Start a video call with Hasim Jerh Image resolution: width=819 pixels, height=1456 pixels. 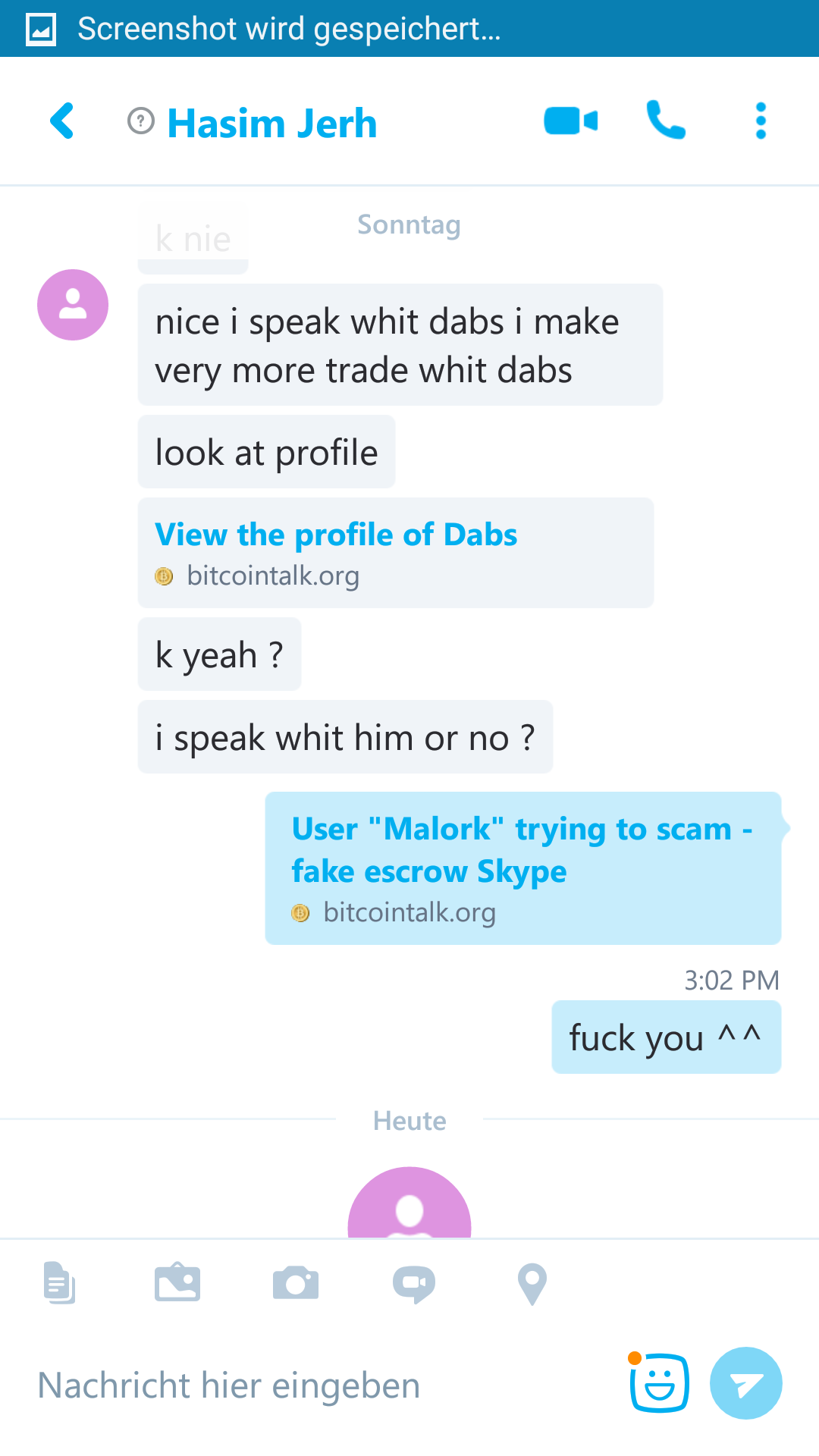point(570,121)
